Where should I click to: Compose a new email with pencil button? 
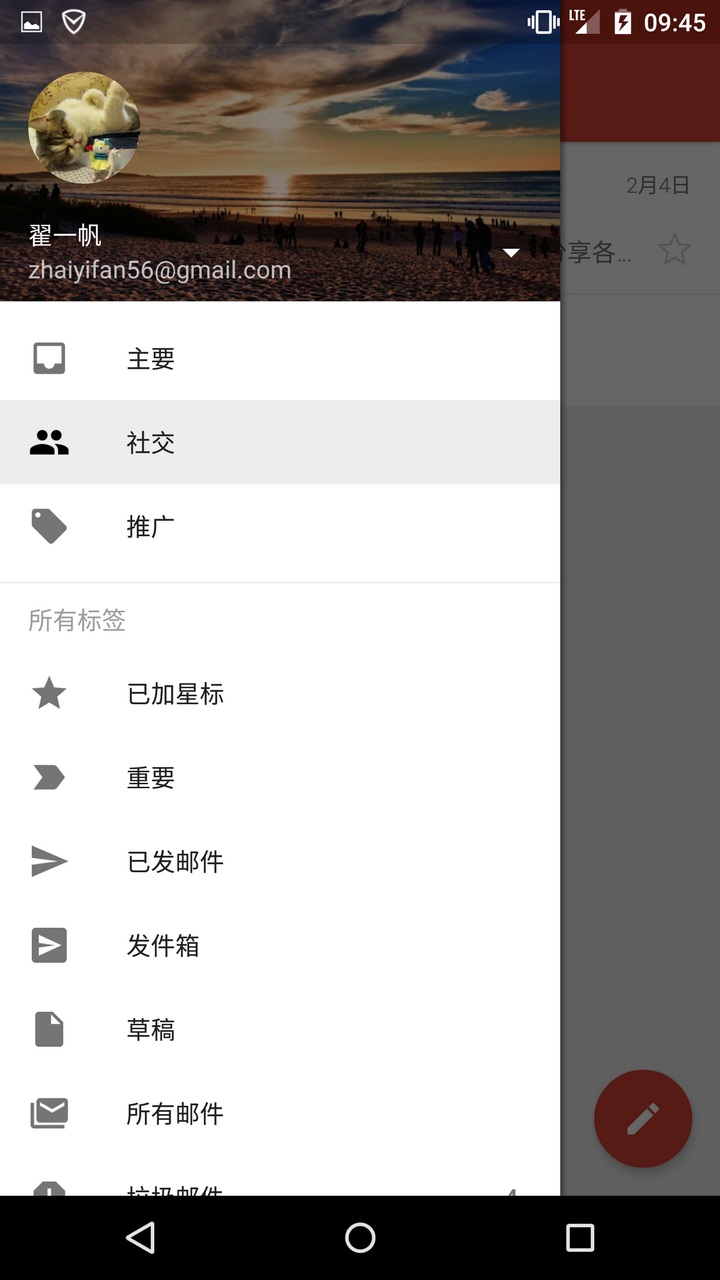tap(643, 1119)
